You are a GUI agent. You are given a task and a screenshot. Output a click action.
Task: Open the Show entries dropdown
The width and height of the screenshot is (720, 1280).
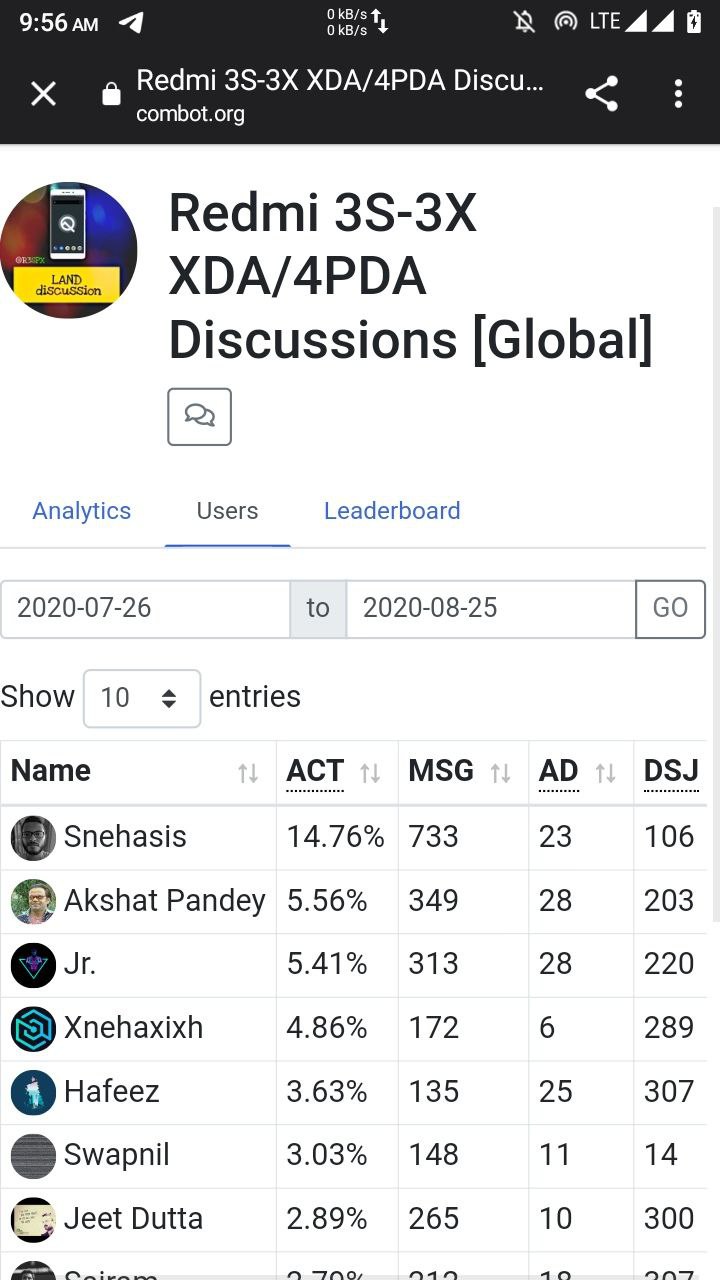(x=142, y=697)
